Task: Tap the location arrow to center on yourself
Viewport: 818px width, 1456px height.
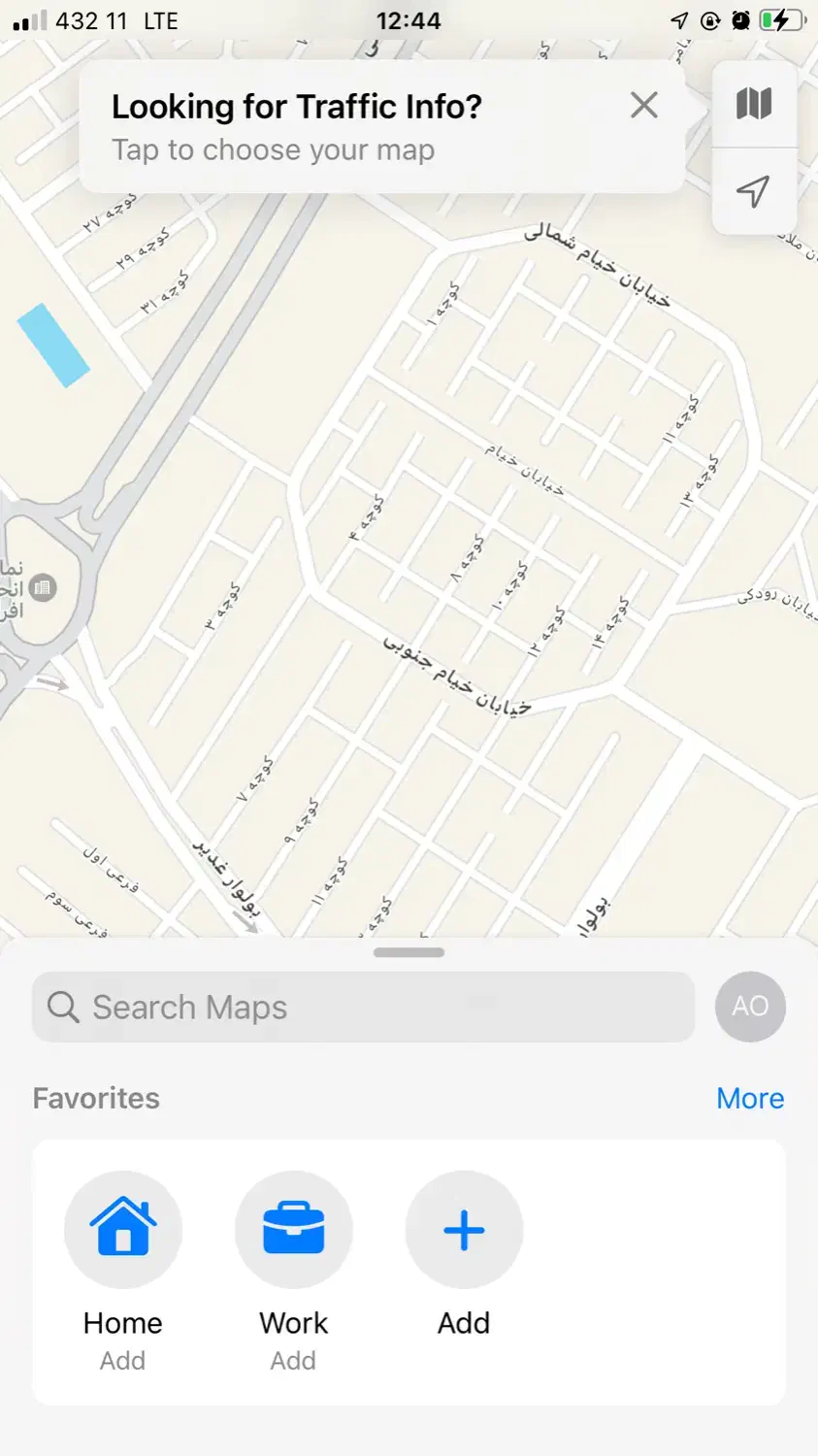Action: 755,191
